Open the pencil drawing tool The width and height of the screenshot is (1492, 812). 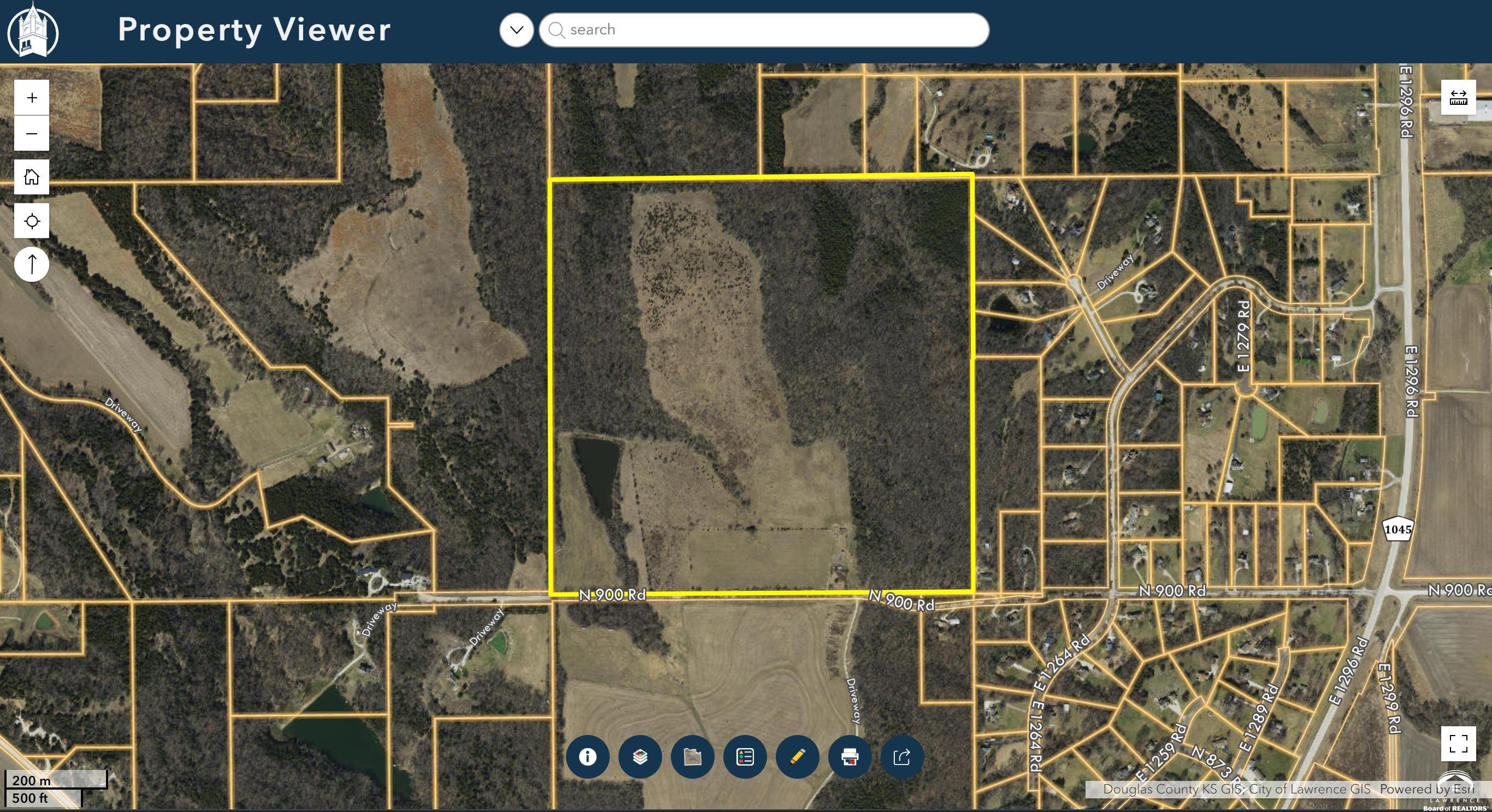[797, 756]
